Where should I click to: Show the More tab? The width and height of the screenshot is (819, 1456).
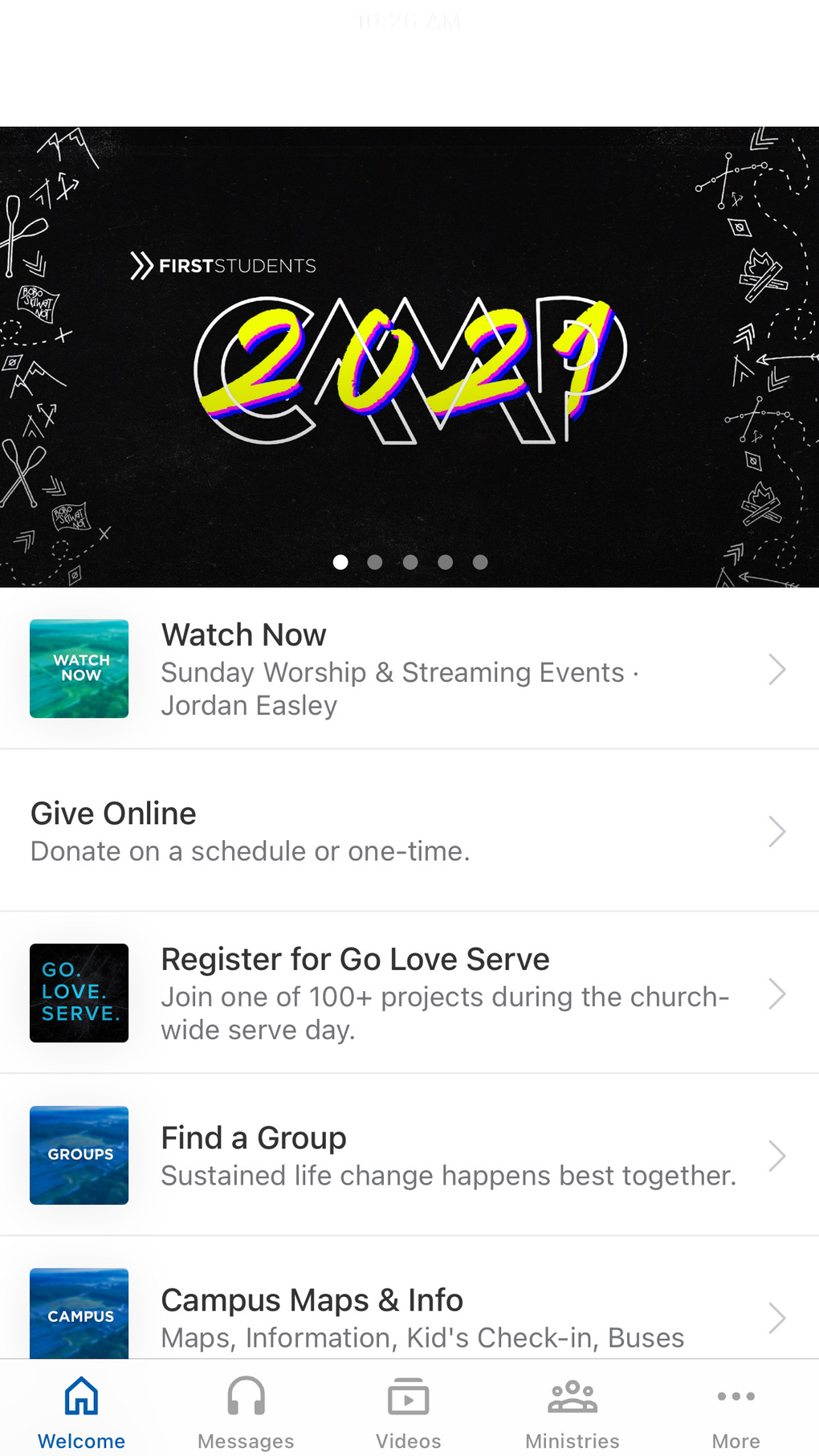click(735, 1413)
